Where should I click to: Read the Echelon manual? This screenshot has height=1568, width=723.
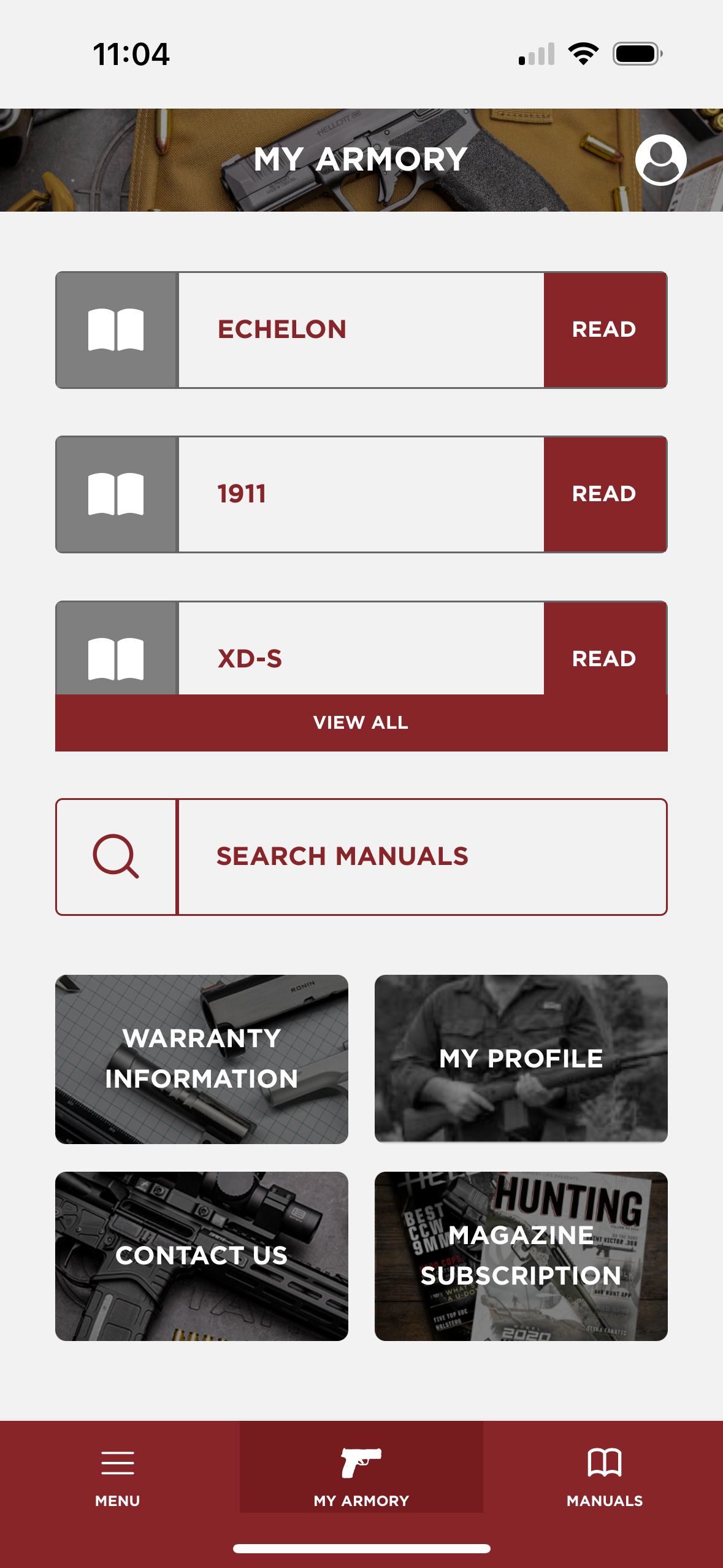point(604,330)
